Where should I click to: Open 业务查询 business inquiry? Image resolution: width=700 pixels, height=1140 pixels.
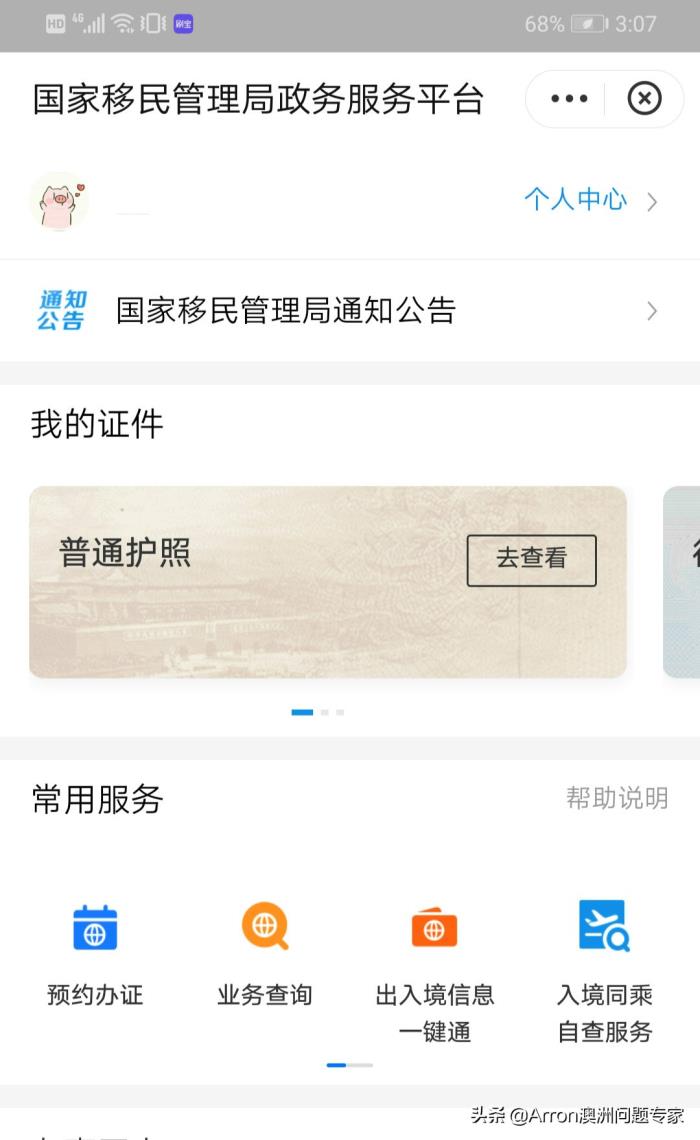(x=265, y=950)
